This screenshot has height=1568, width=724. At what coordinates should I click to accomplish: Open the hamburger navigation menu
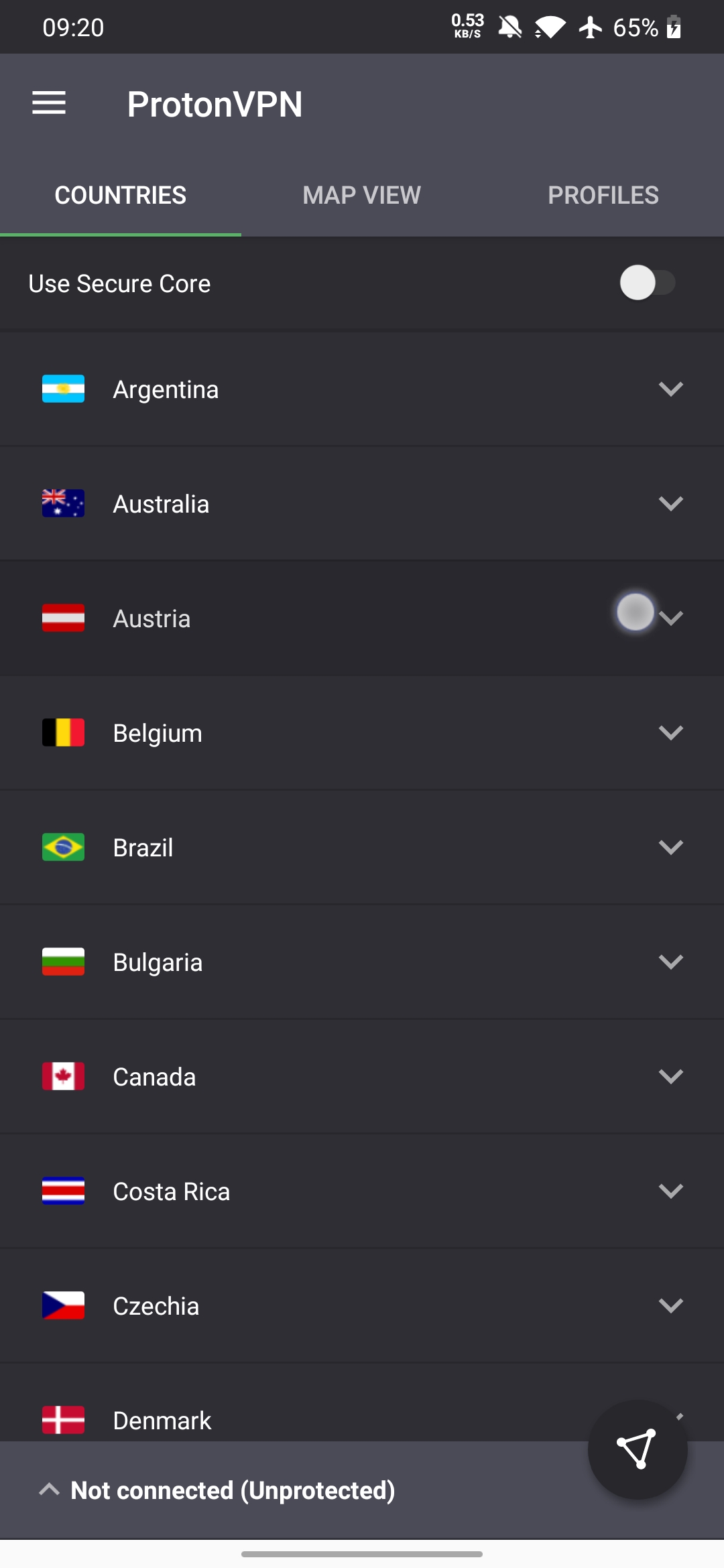click(49, 104)
